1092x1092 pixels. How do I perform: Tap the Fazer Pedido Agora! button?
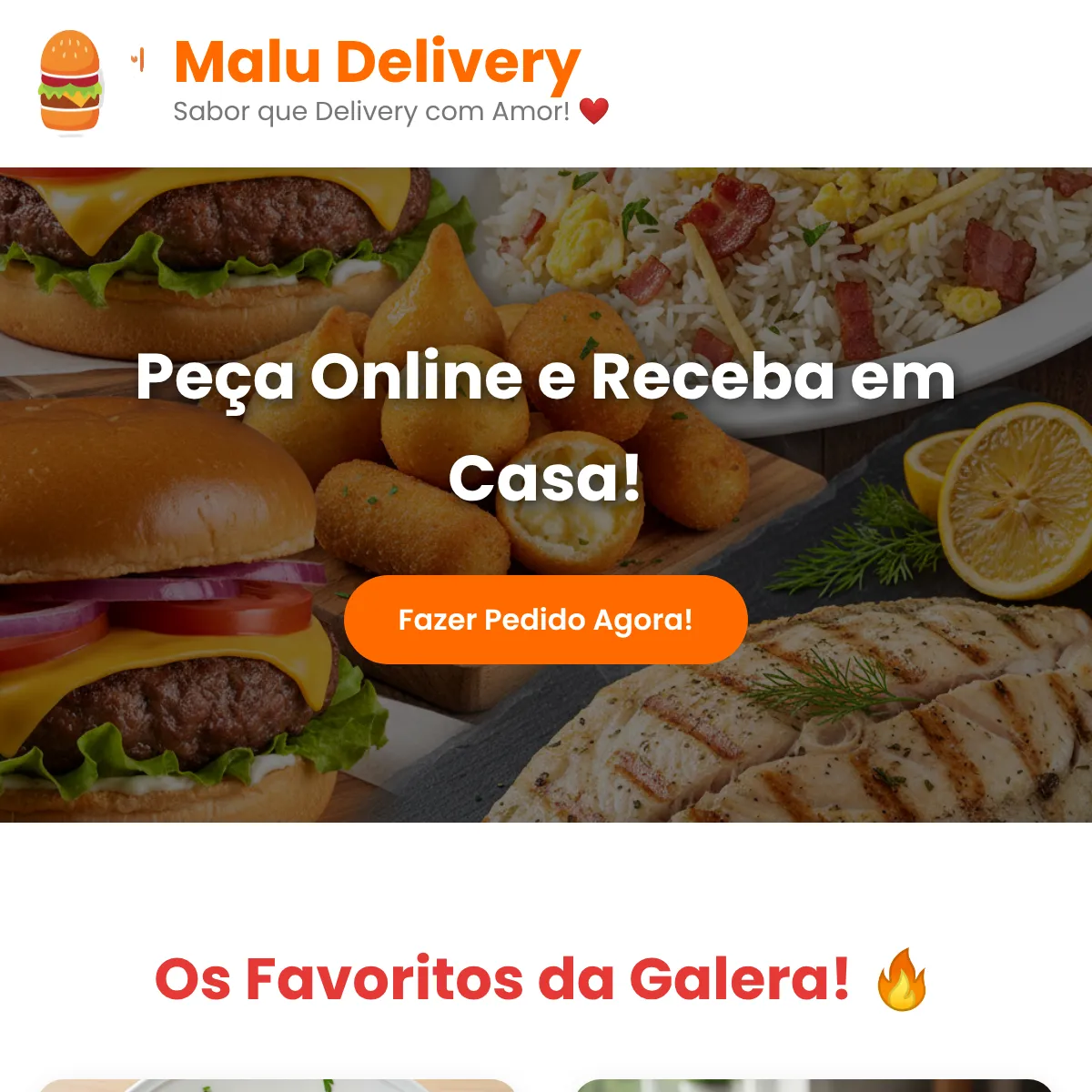546,620
